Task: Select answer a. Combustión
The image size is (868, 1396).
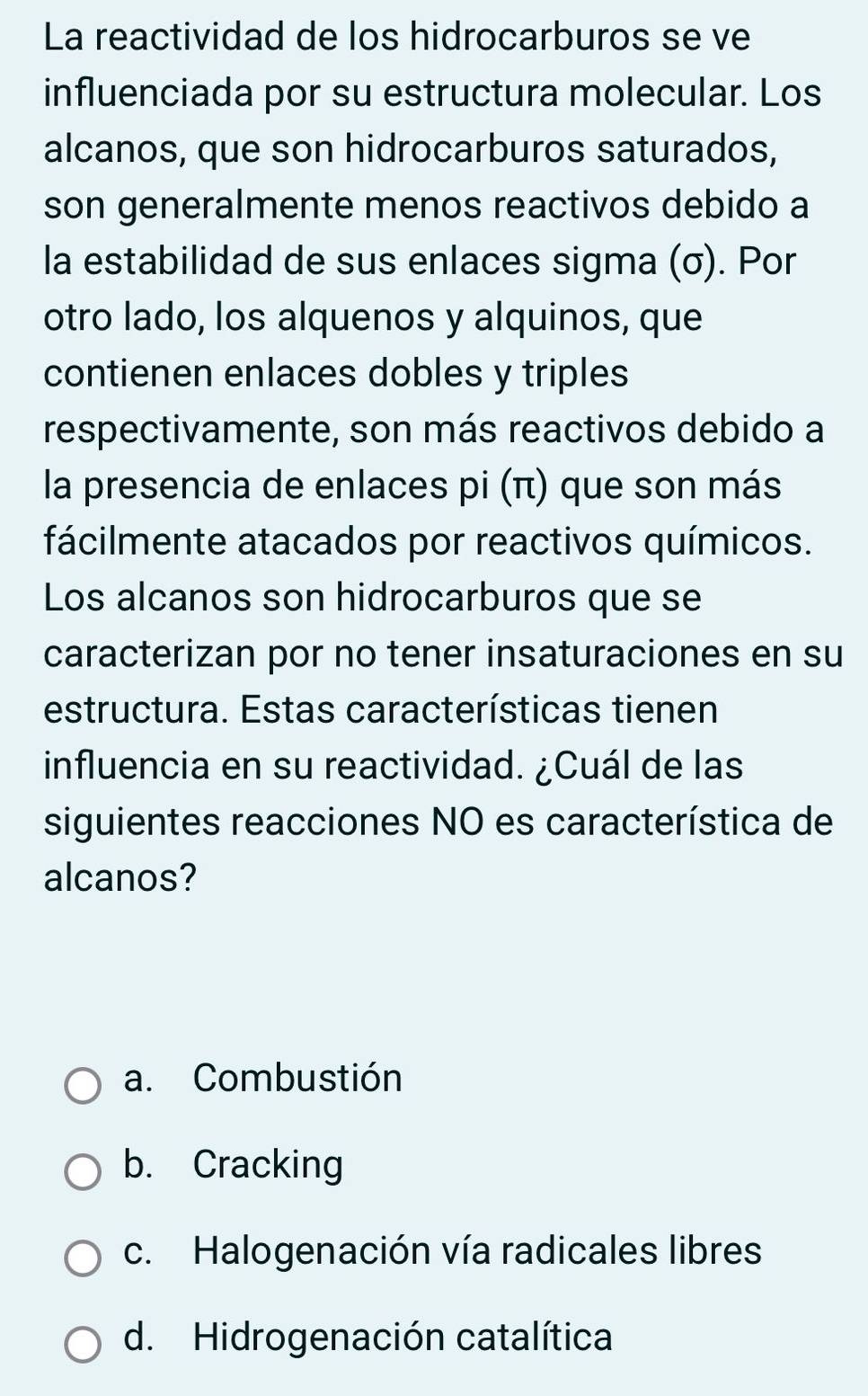Action: tap(84, 1086)
